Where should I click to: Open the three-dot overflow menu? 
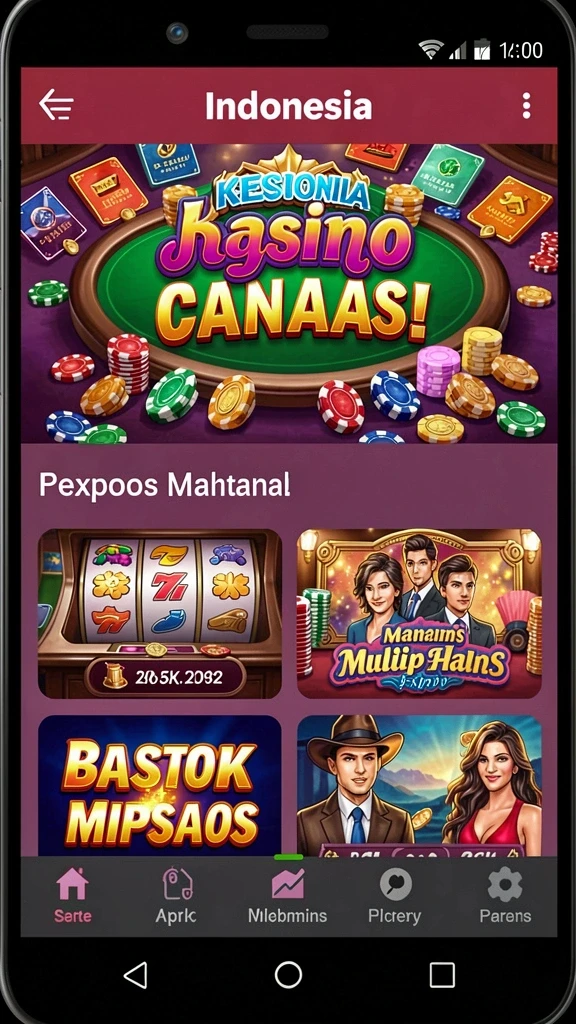(x=526, y=105)
